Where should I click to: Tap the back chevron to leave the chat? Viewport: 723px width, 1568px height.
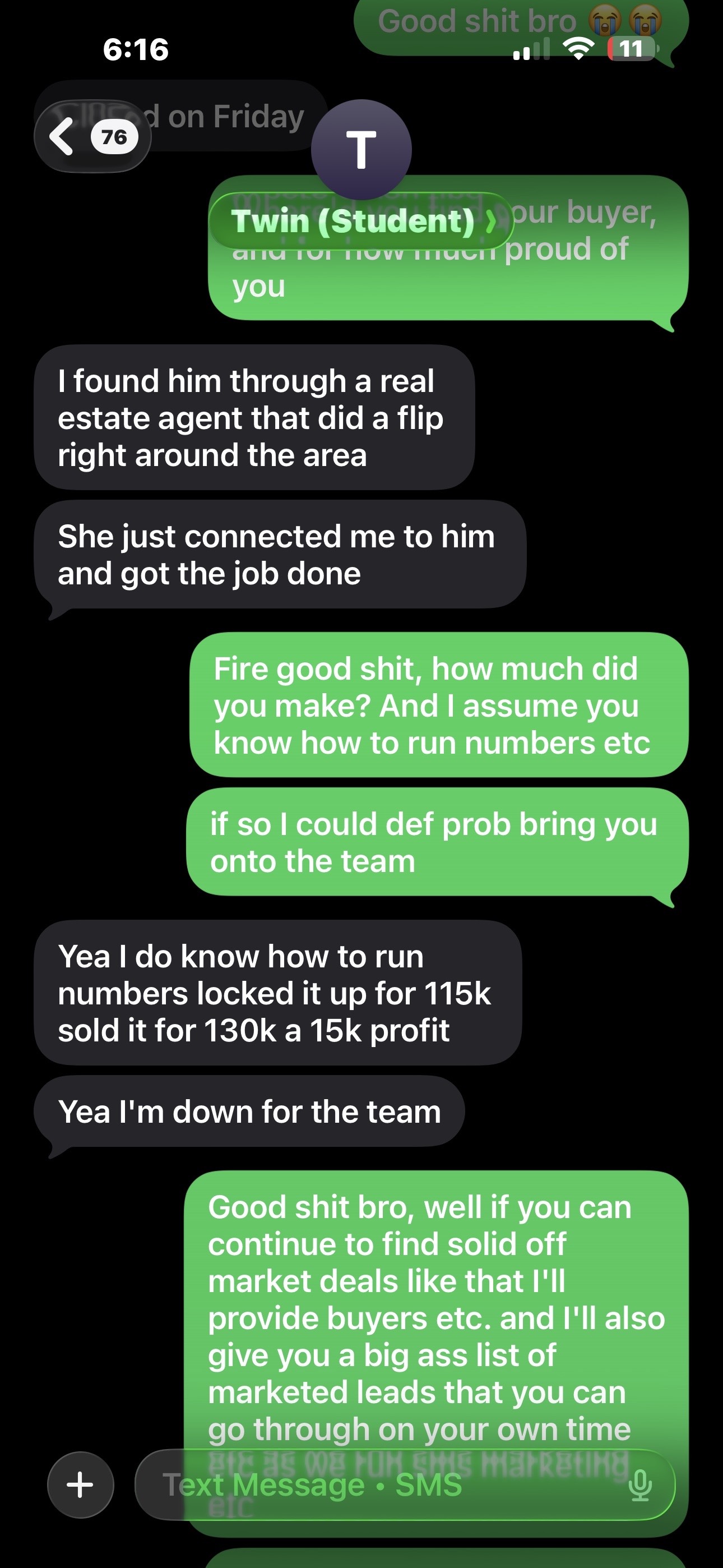tap(61, 136)
